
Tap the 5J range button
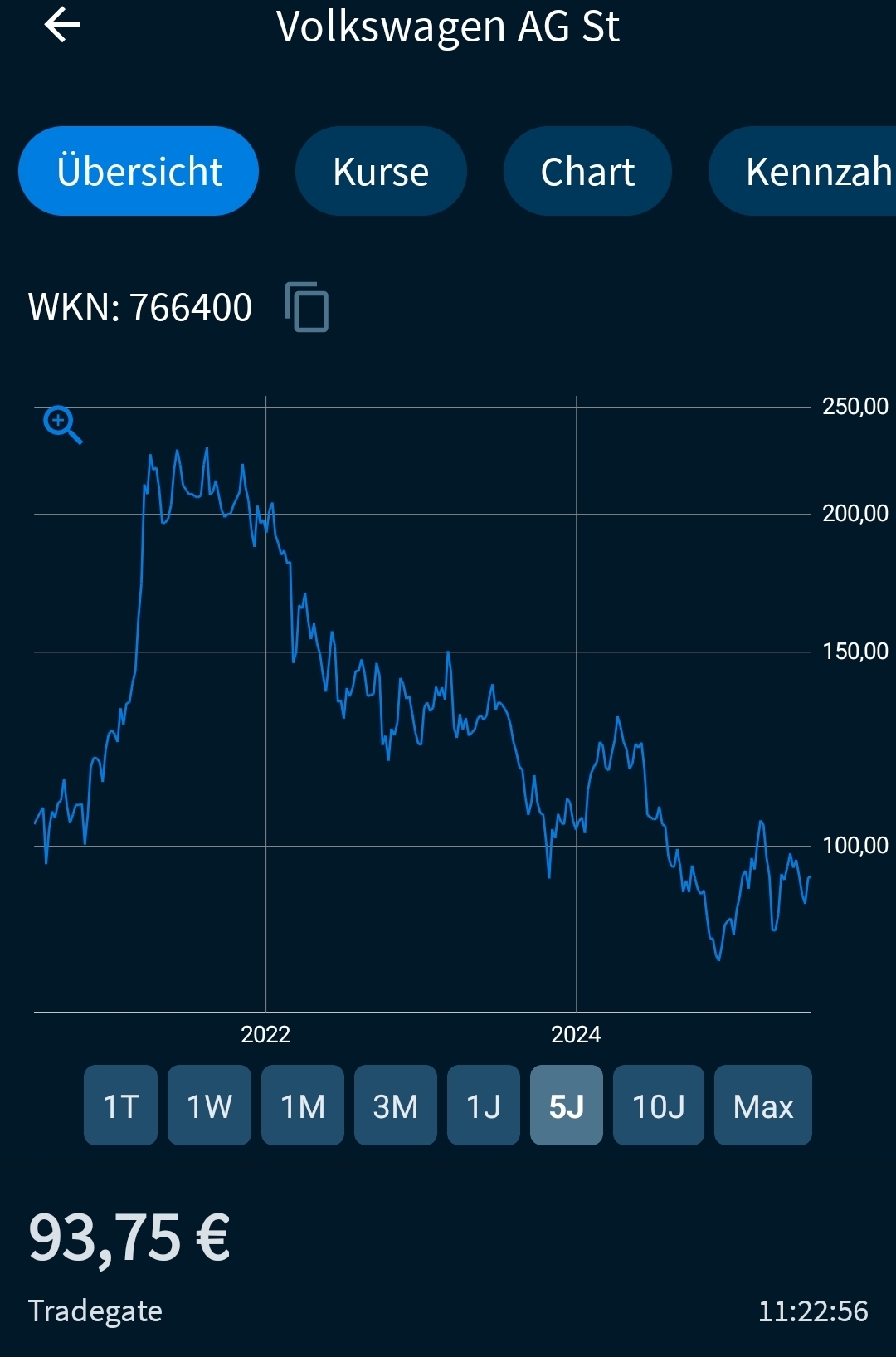pos(567,1106)
